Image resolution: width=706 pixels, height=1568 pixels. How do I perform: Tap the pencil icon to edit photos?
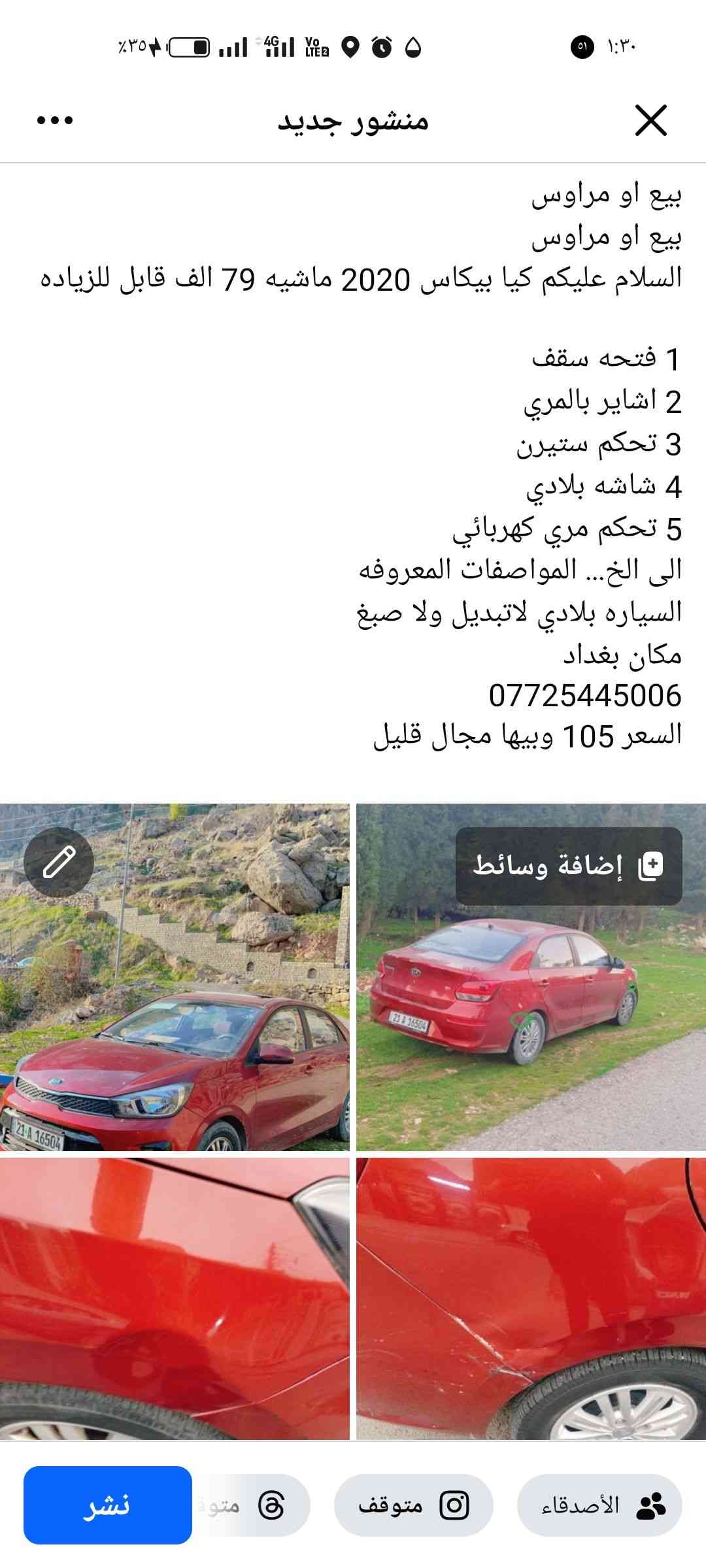[59, 862]
